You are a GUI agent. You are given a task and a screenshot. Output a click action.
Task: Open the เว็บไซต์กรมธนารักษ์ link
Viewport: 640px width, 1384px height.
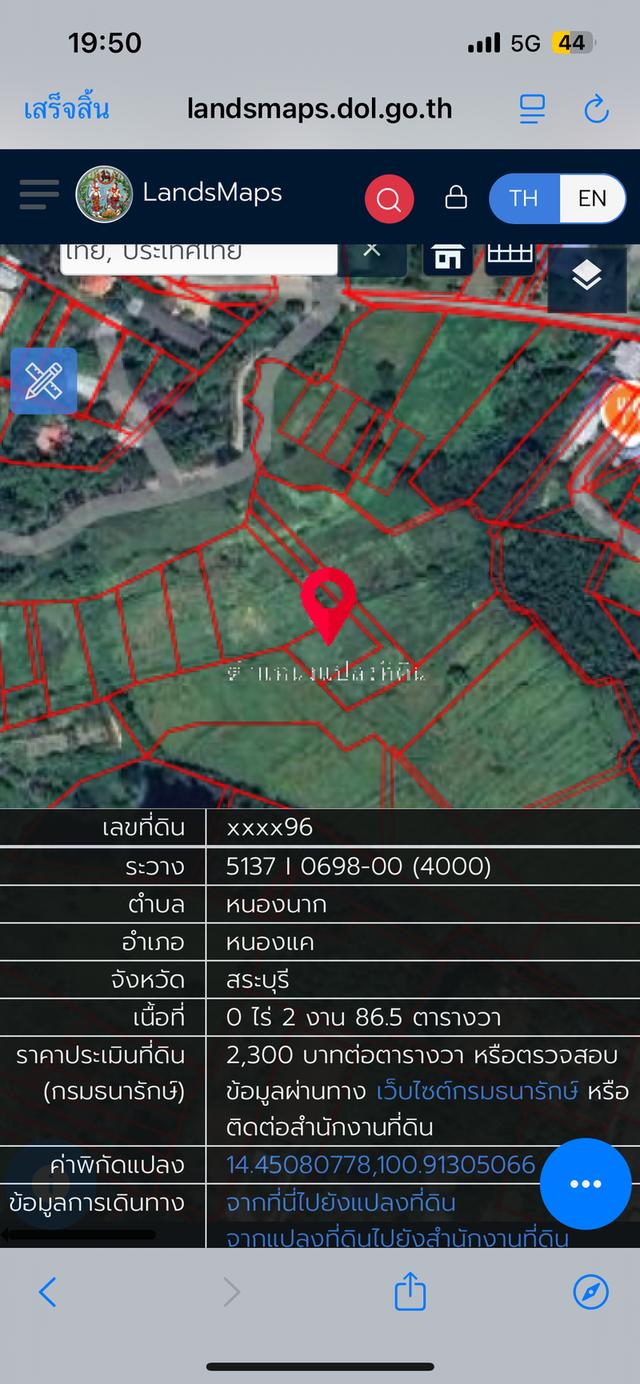[477, 1091]
